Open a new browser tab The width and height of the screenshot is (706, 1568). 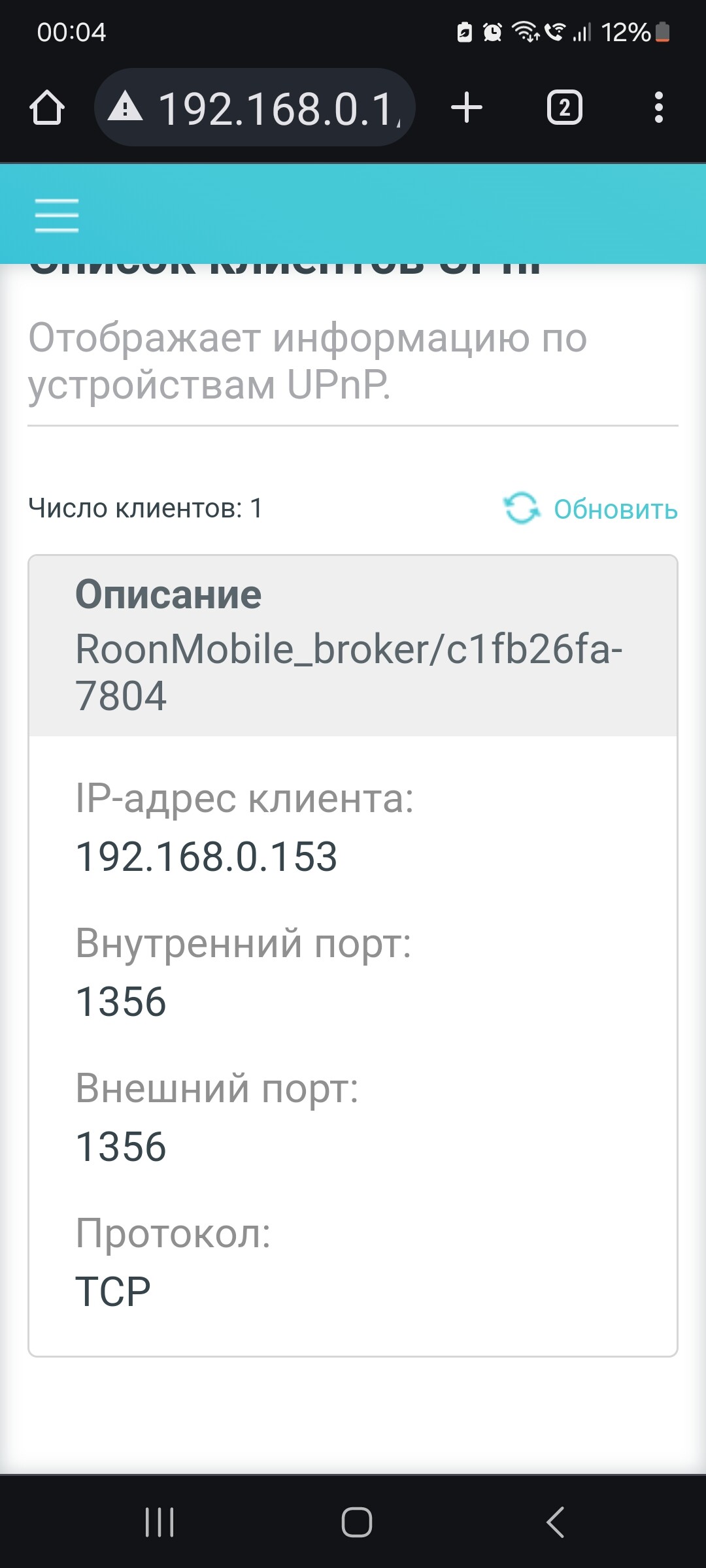pos(467,108)
